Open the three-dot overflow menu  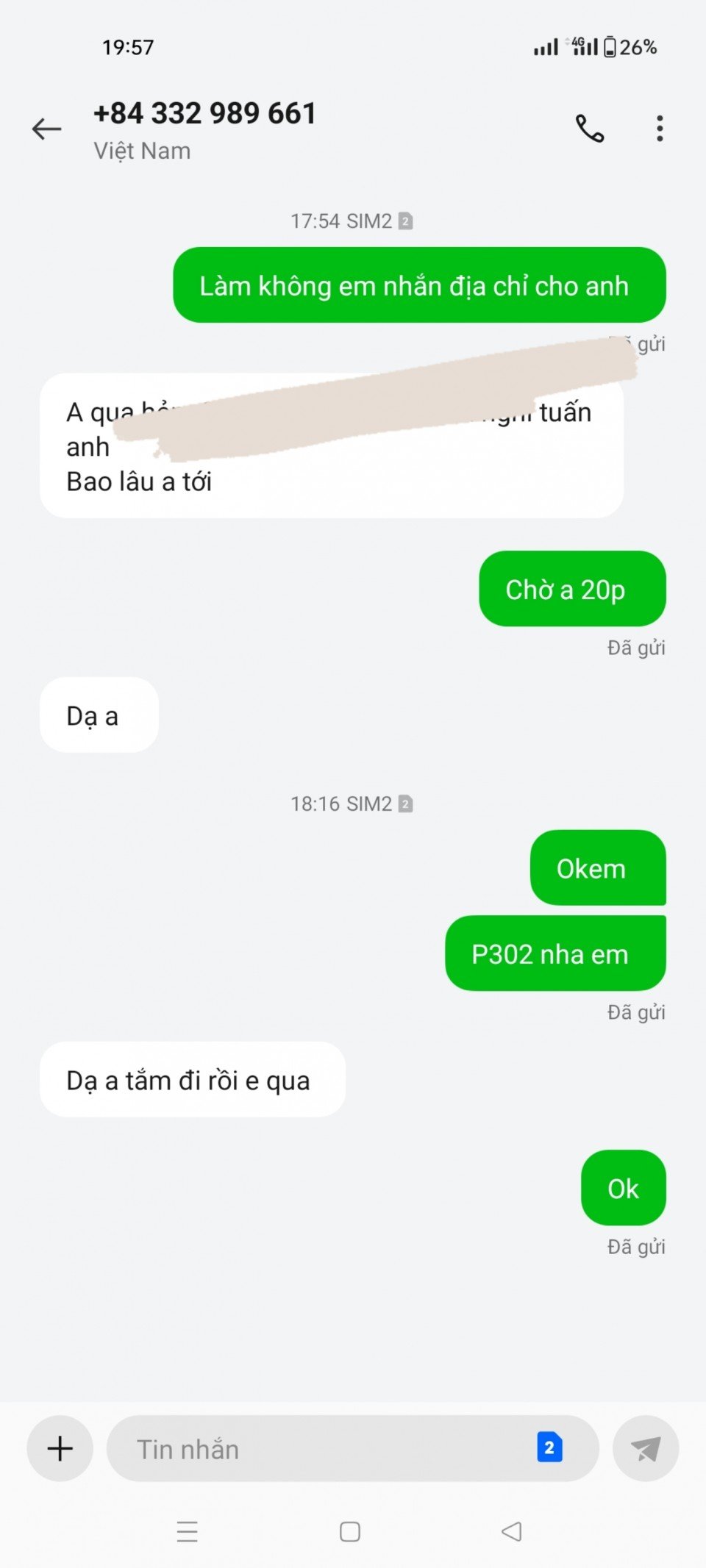pos(660,129)
